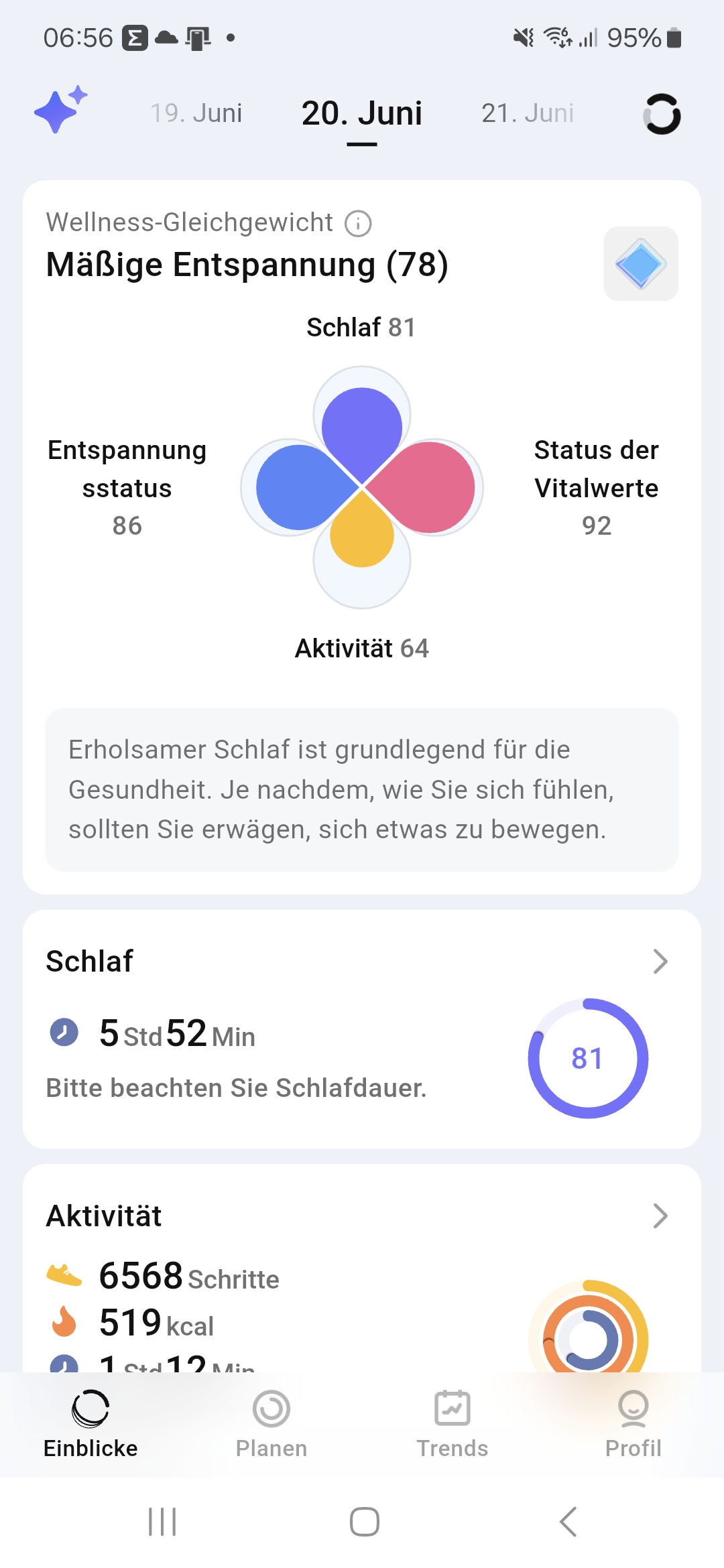Select the 21. Juni date
The height and width of the screenshot is (1568, 724).
tap(528, 113)
